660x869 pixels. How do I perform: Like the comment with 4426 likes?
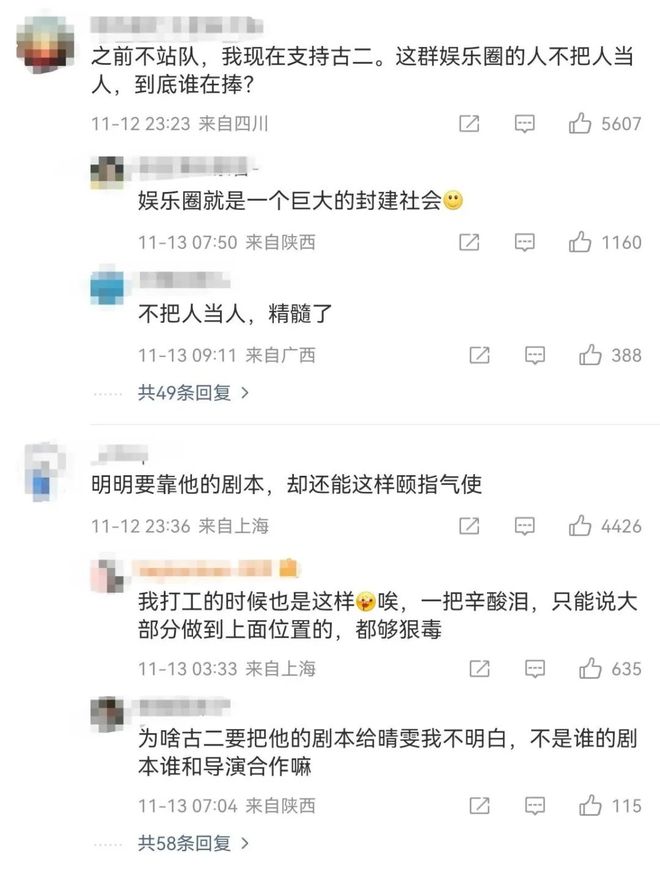coord(580,525)
